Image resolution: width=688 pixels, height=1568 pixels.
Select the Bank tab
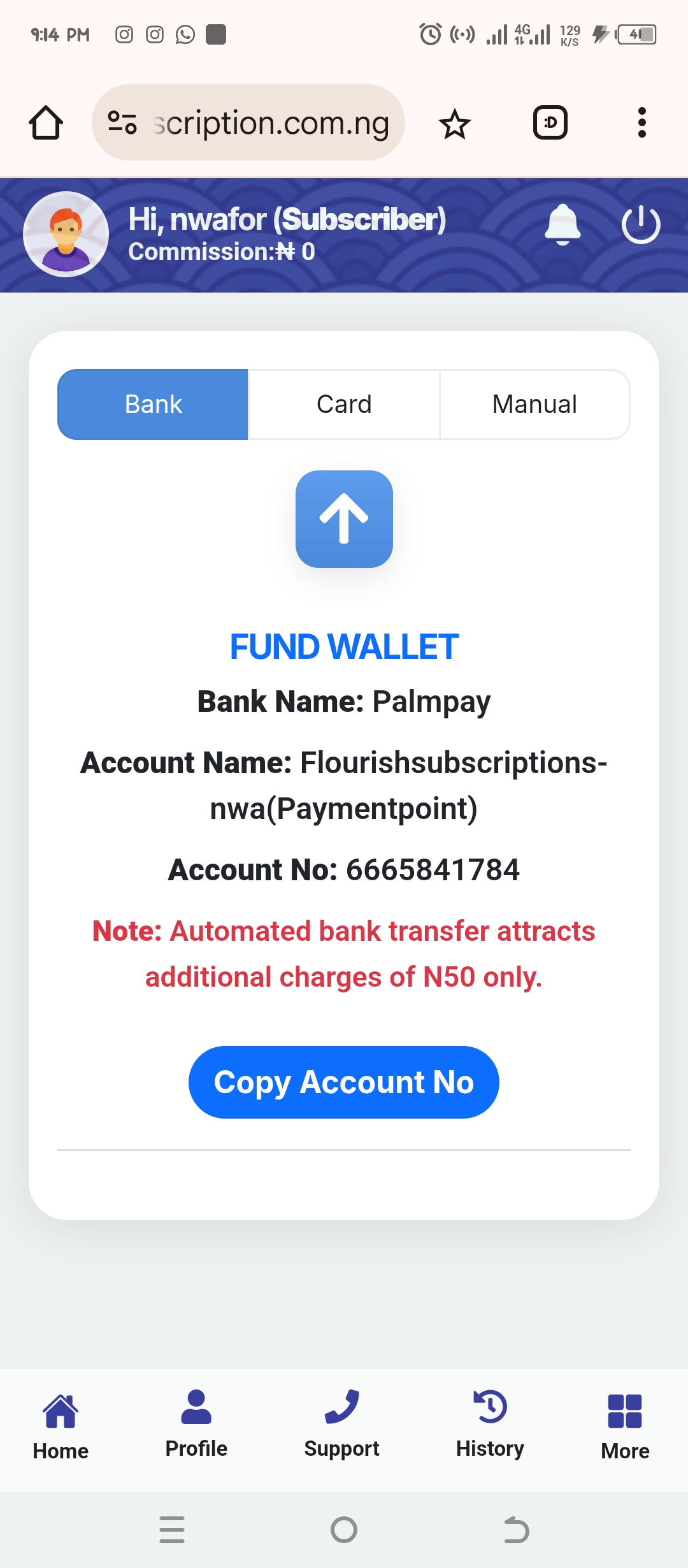click(152, 403)
